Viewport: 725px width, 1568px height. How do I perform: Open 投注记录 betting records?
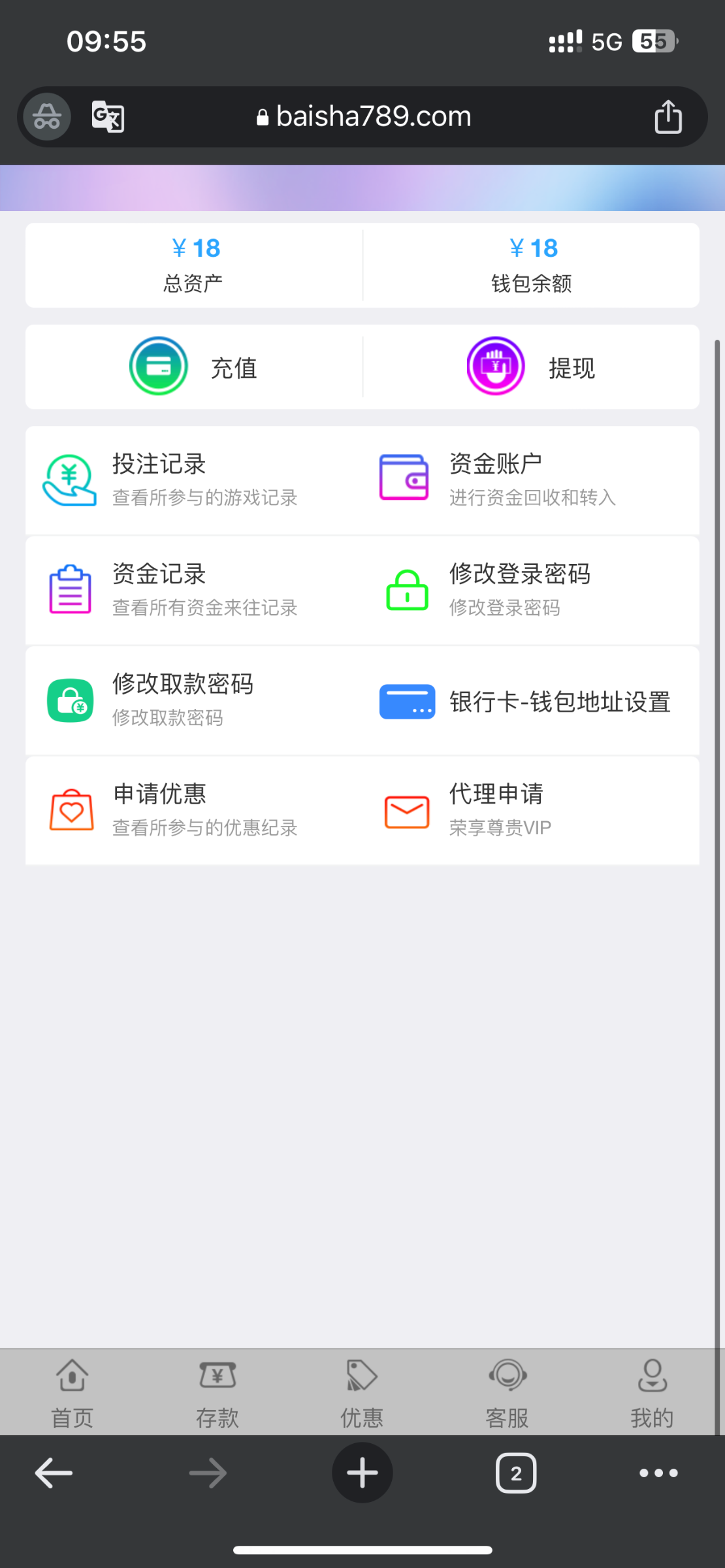170,480
